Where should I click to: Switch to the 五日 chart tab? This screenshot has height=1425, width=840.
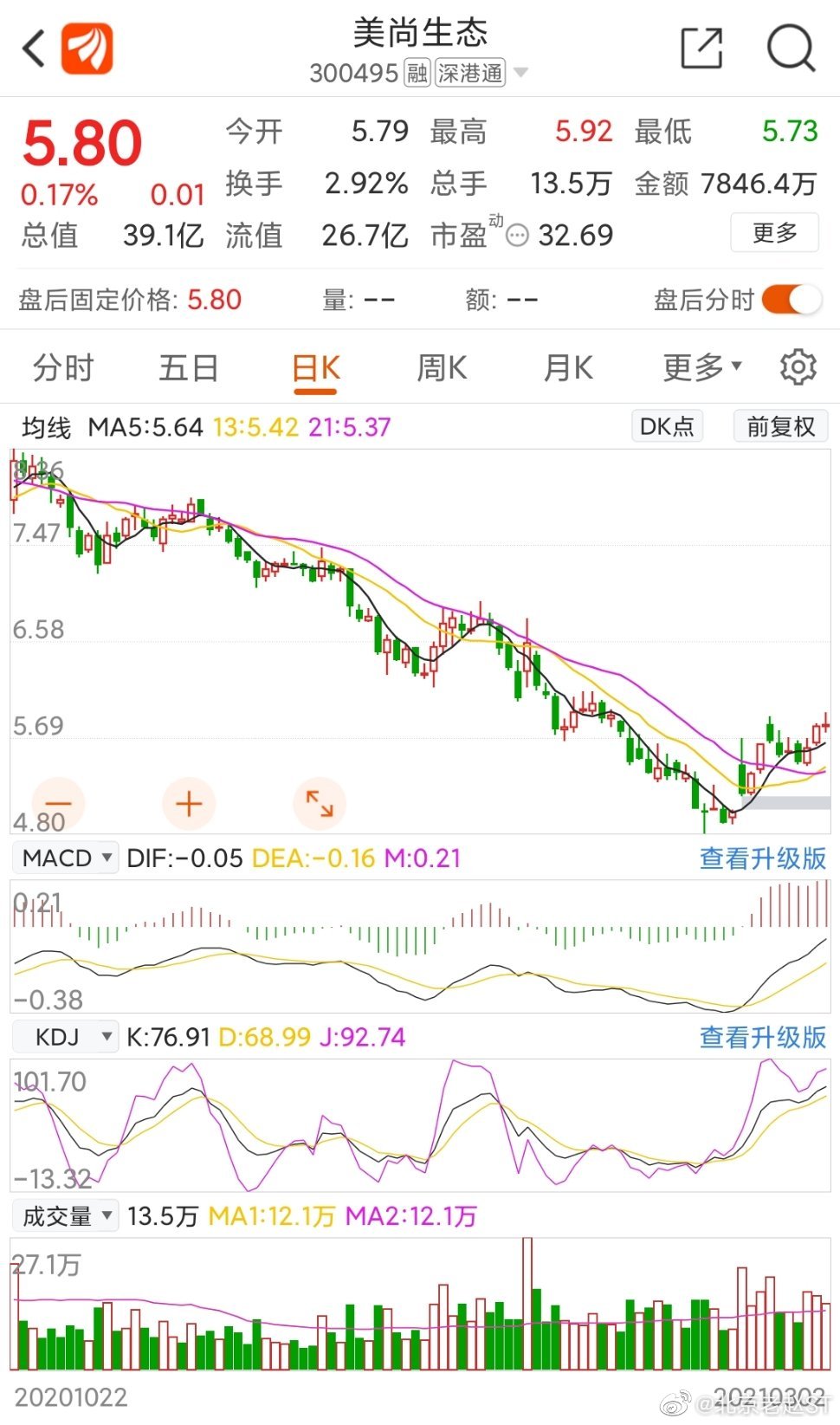point(188,368)
